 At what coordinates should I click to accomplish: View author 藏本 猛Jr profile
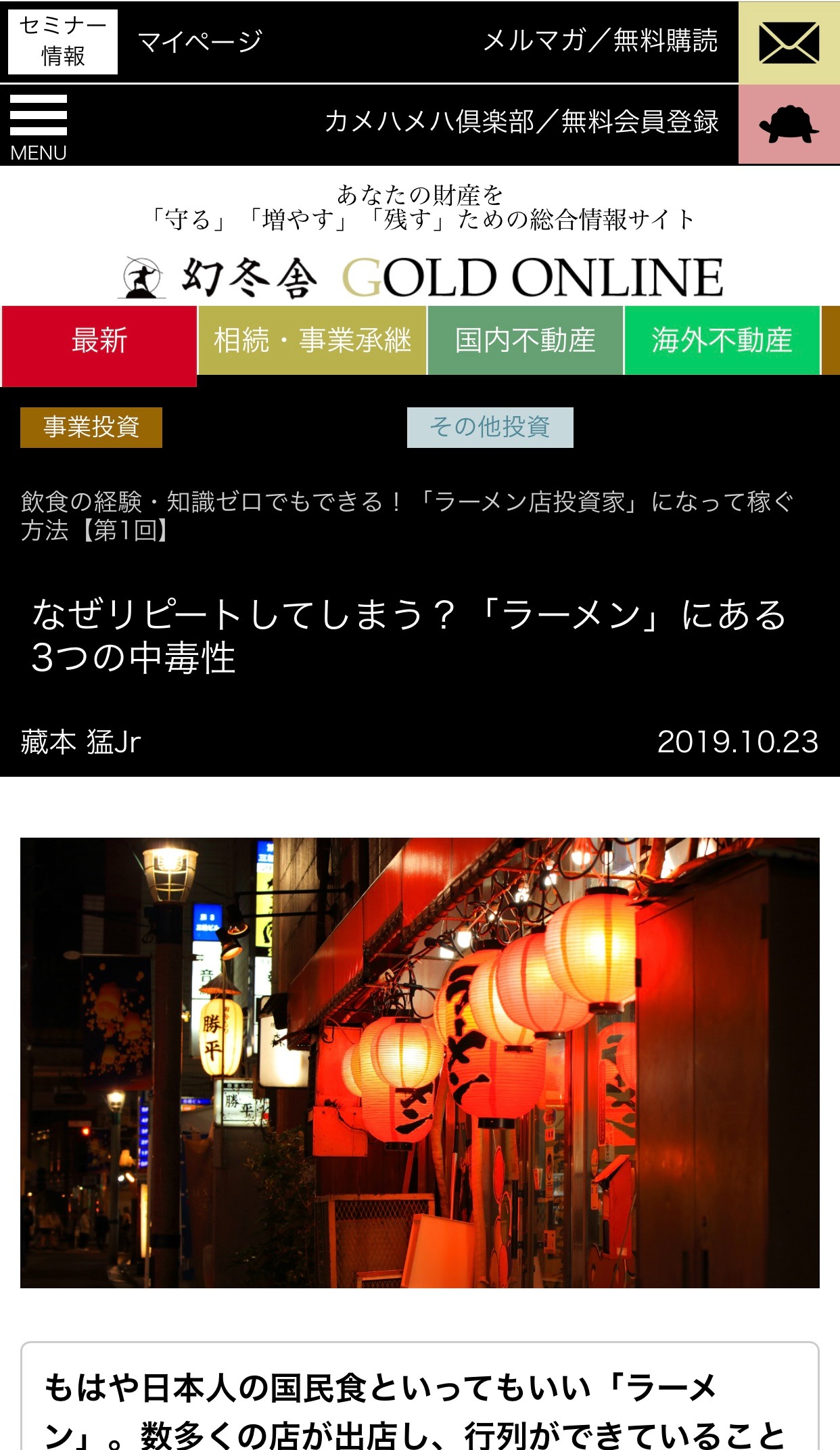[x=80, y=742]
